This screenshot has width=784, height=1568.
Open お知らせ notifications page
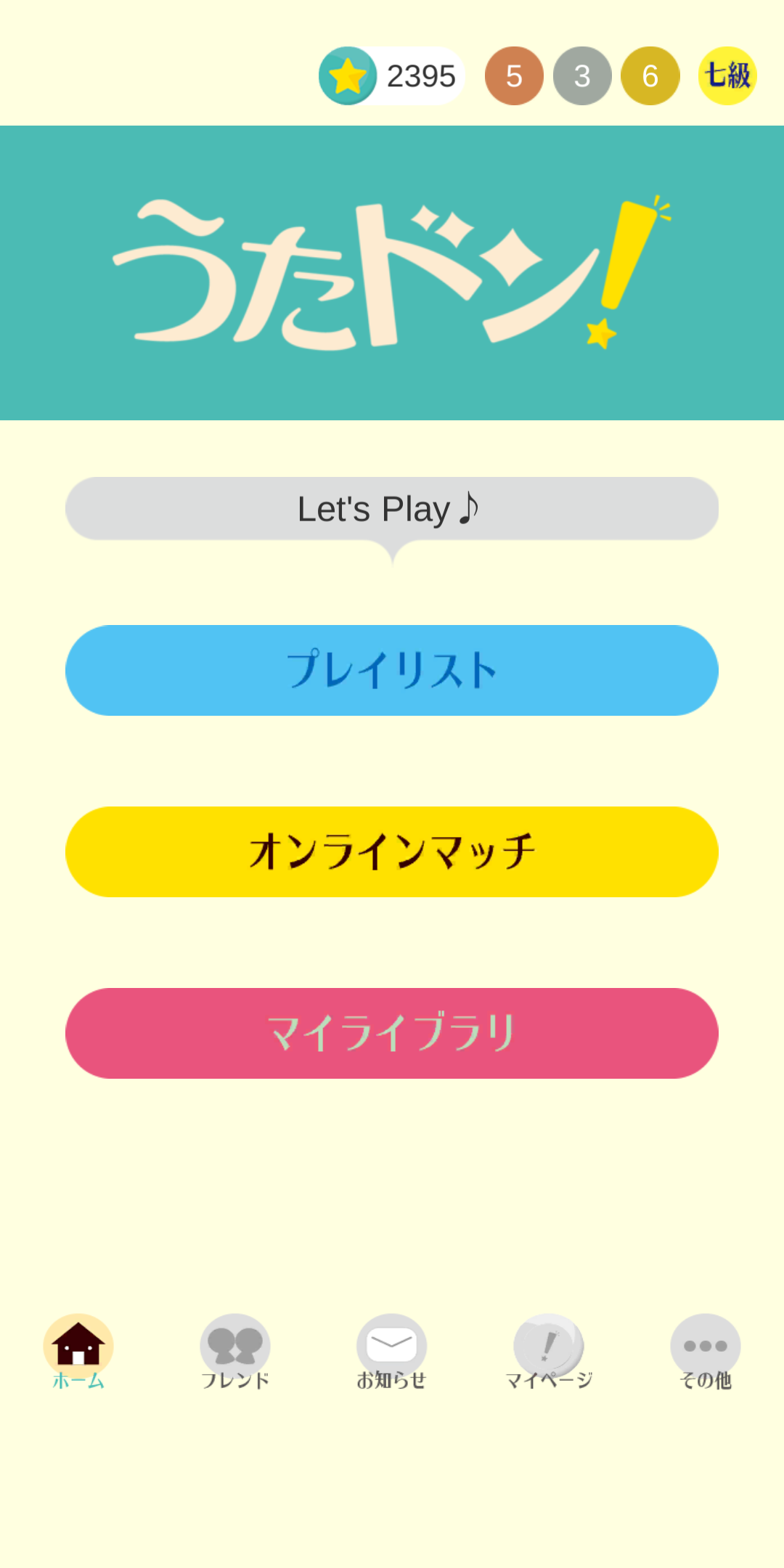391,1376
